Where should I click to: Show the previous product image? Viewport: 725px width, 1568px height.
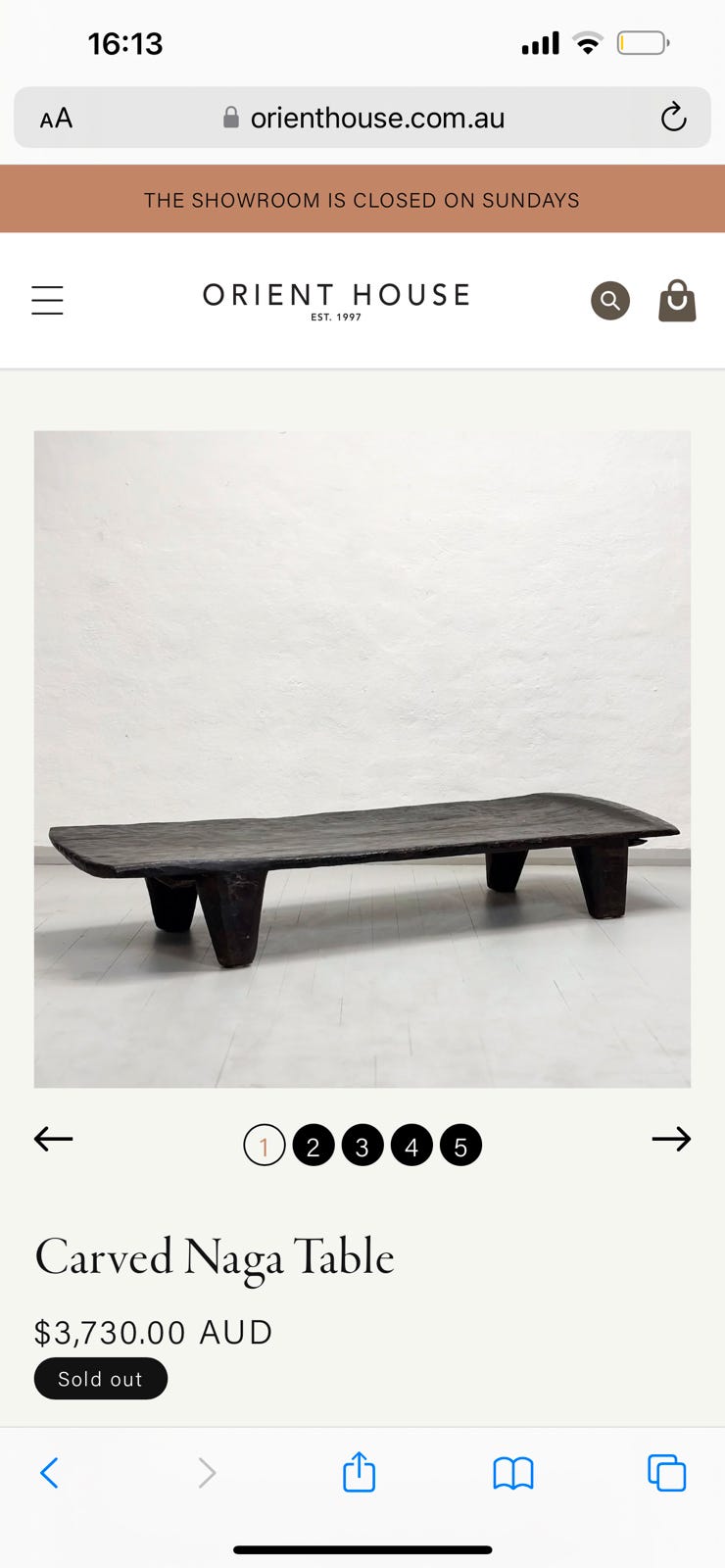click(x=54, y=1139)
